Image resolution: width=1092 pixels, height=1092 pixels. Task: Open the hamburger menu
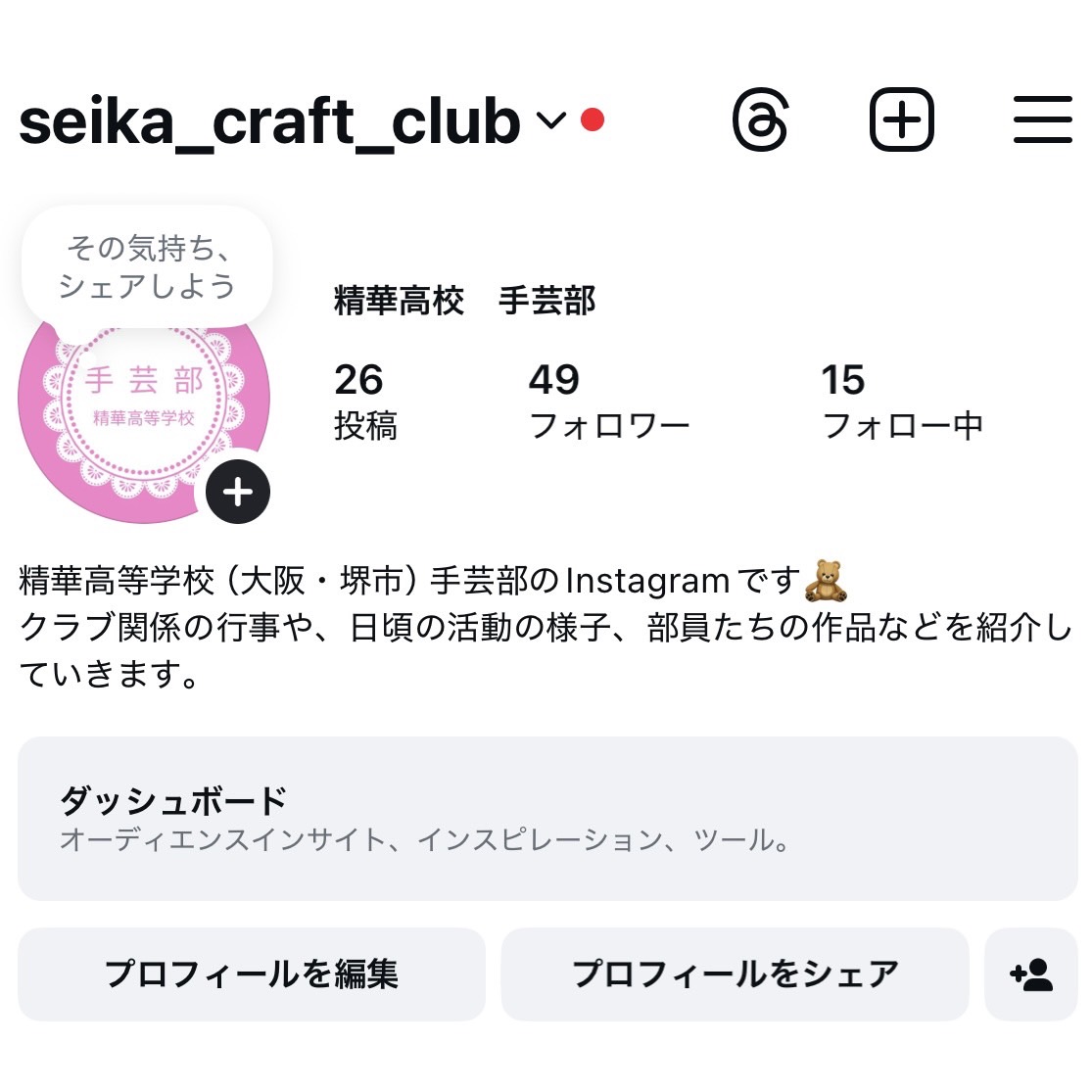point(1042,120)
